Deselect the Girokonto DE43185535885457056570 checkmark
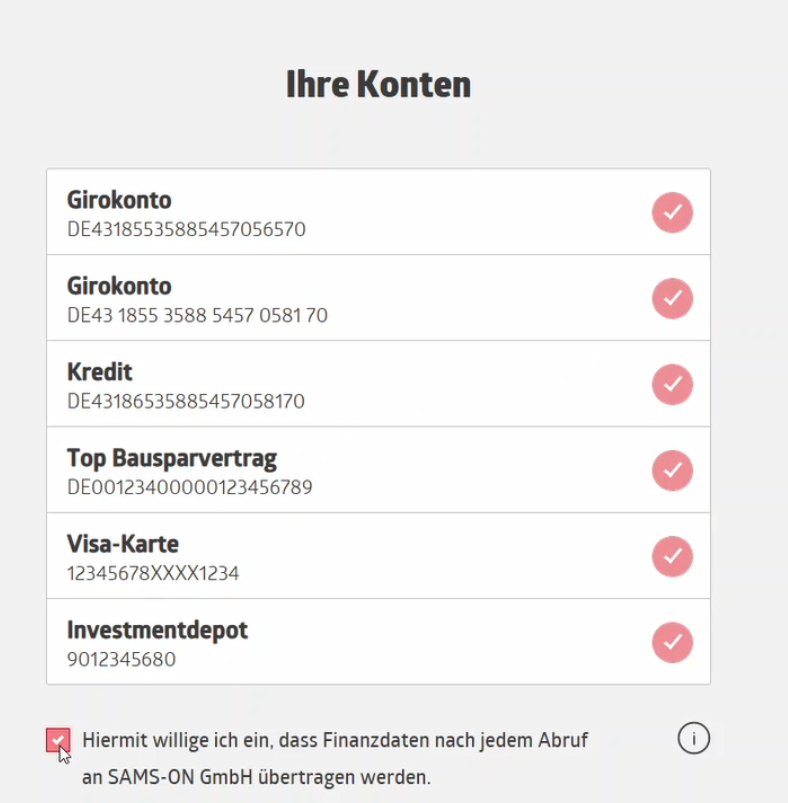Image resolution: width=788 pixels, height=803 pixels. point(672,212)
